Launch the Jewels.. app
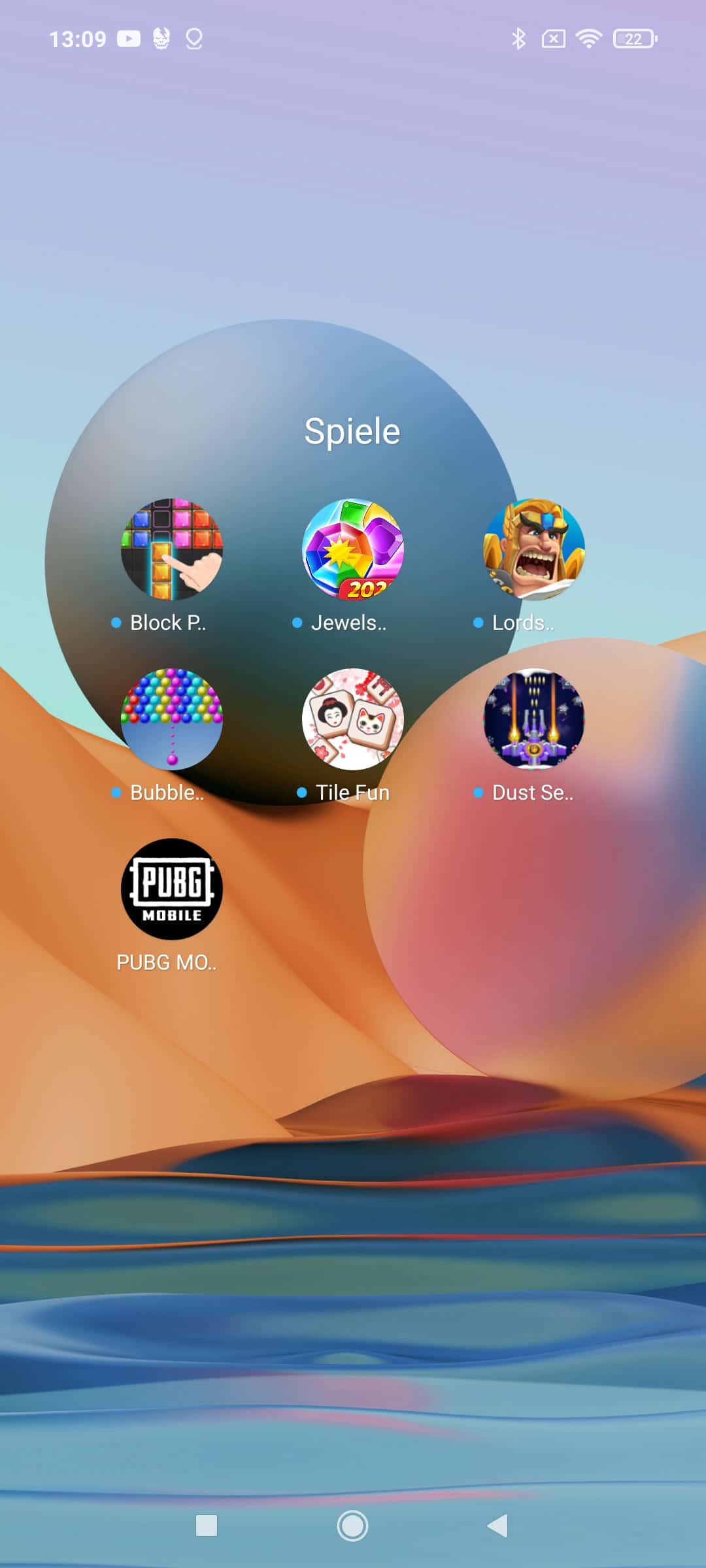706x1568 pixels. (x=353, y=549)
